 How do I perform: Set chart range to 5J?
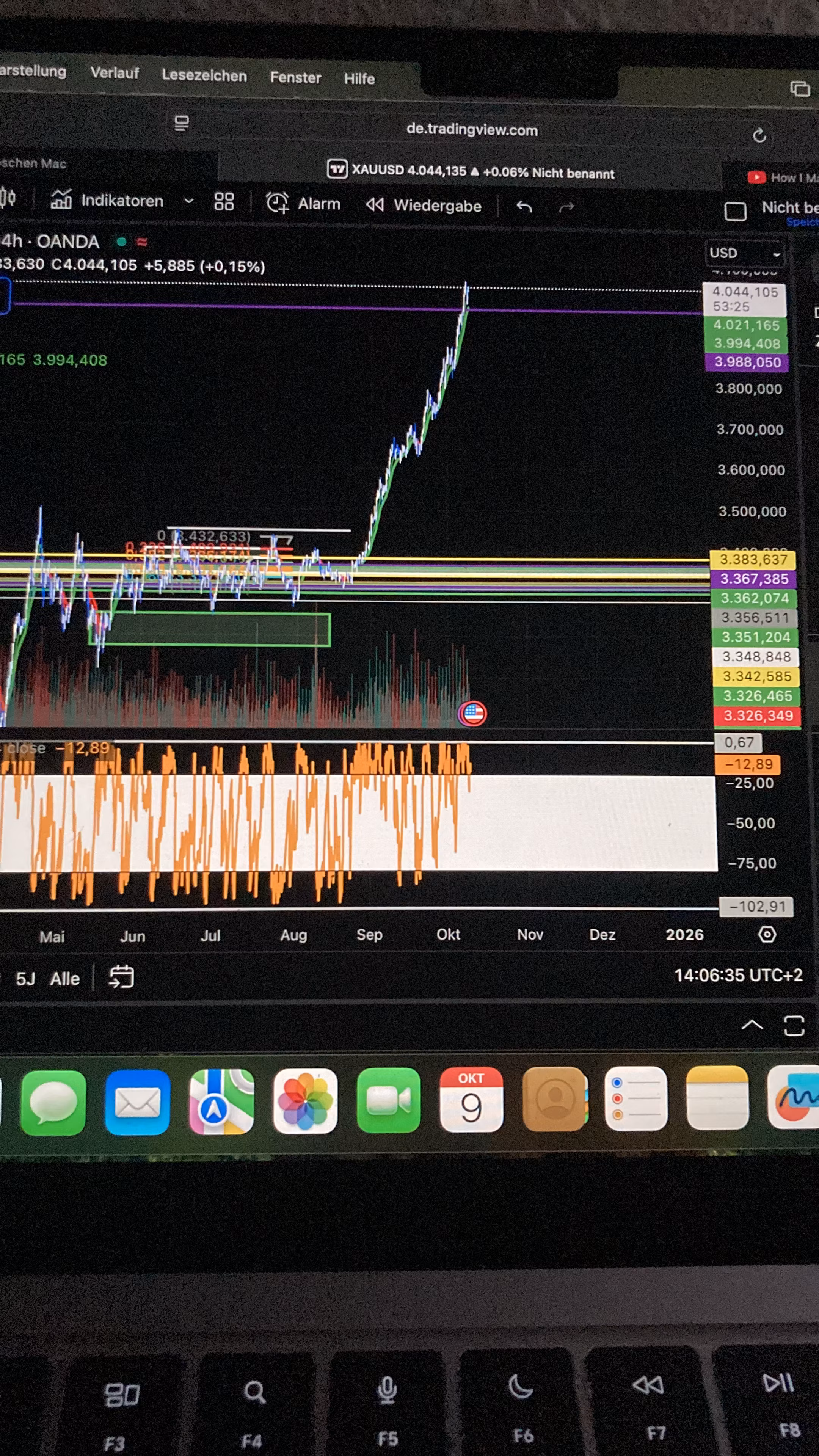[x=25, y=978]
